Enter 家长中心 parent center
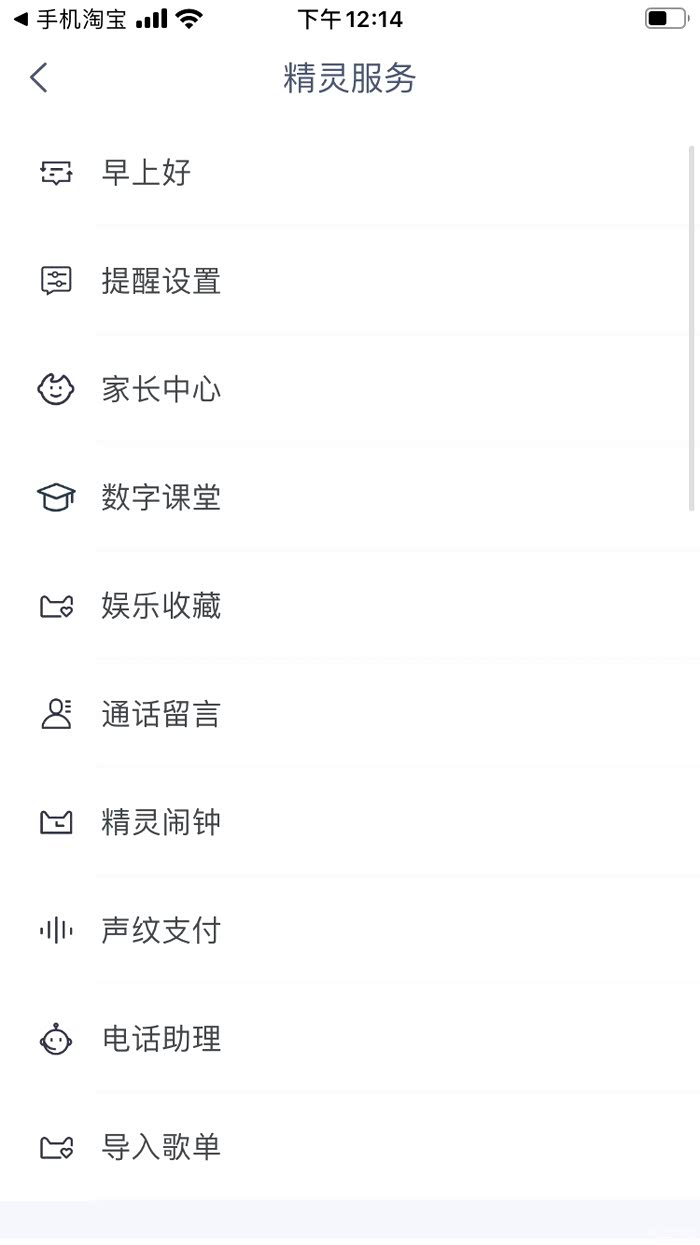 (161, 389)
